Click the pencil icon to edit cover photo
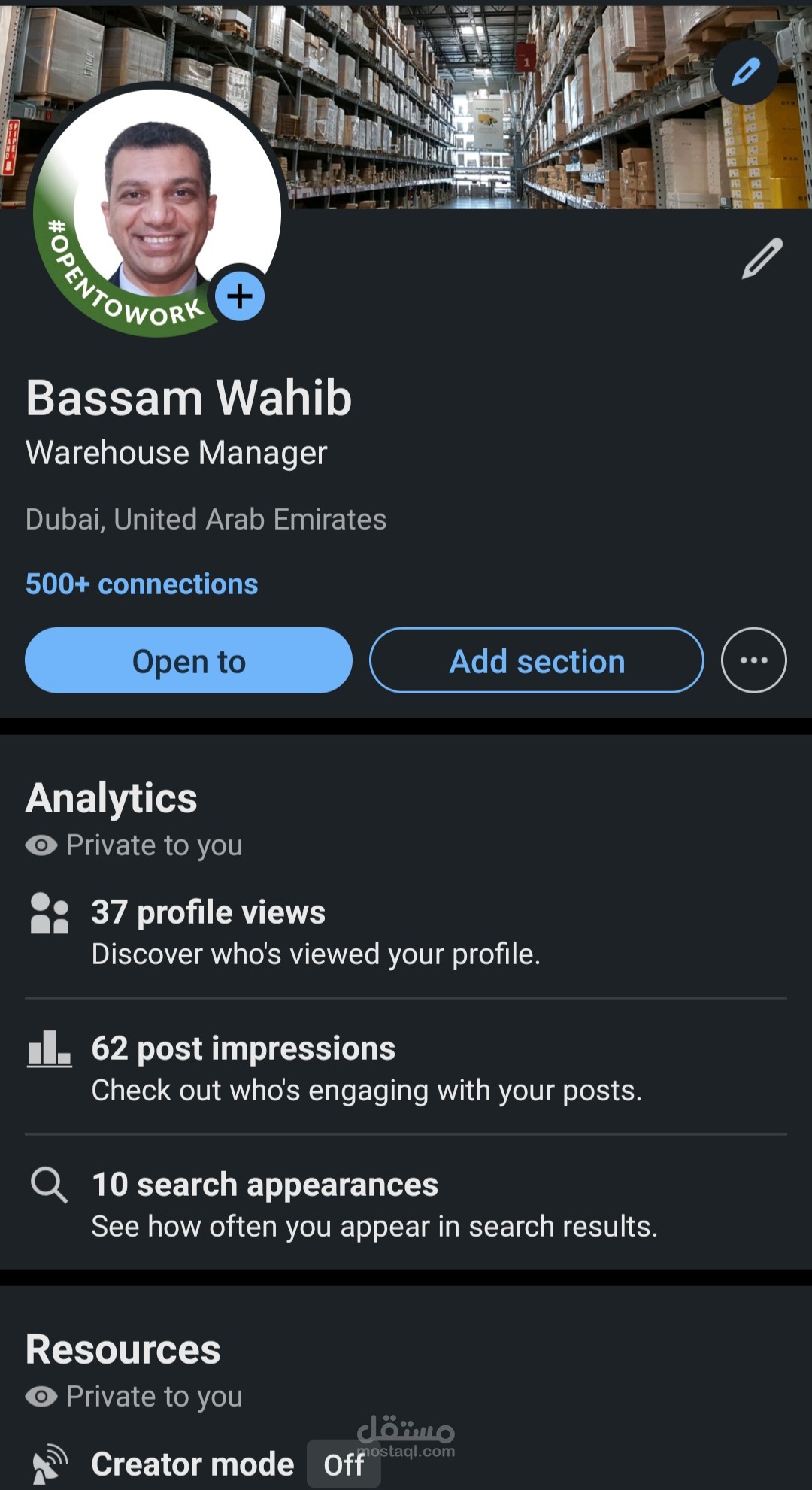 [745, 73]
